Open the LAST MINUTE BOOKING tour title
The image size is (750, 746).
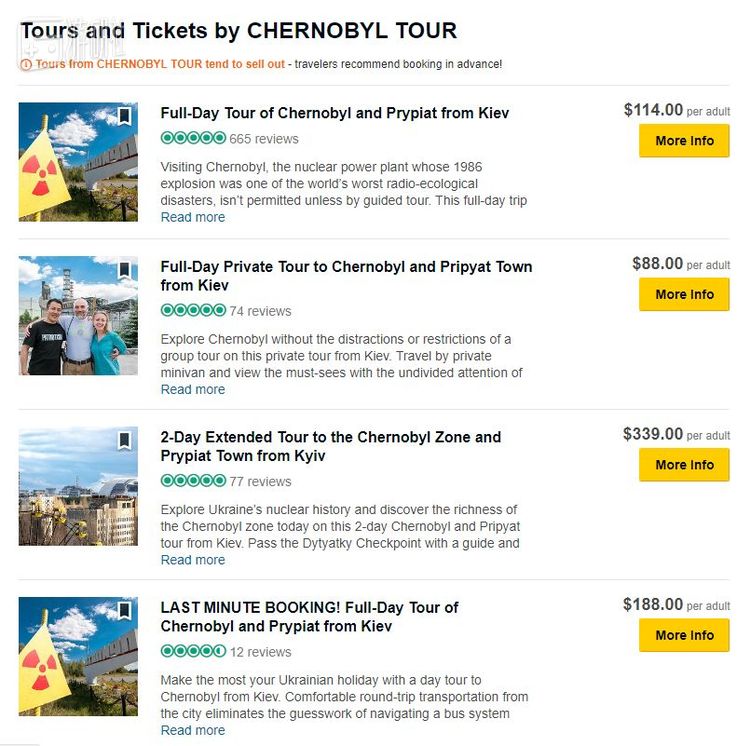(309, 607)
